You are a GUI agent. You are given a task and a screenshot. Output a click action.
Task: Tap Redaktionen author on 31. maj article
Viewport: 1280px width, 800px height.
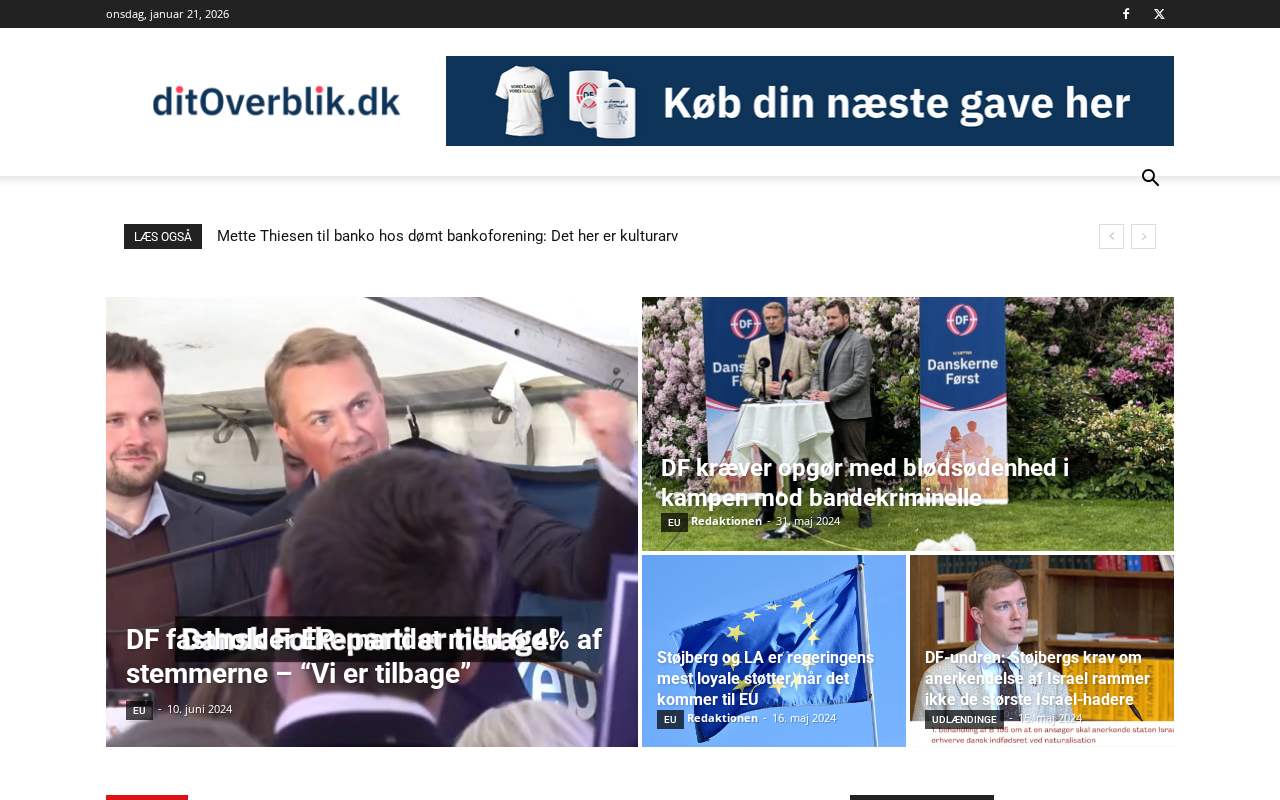pyautogui.click(x=726, y=521)
